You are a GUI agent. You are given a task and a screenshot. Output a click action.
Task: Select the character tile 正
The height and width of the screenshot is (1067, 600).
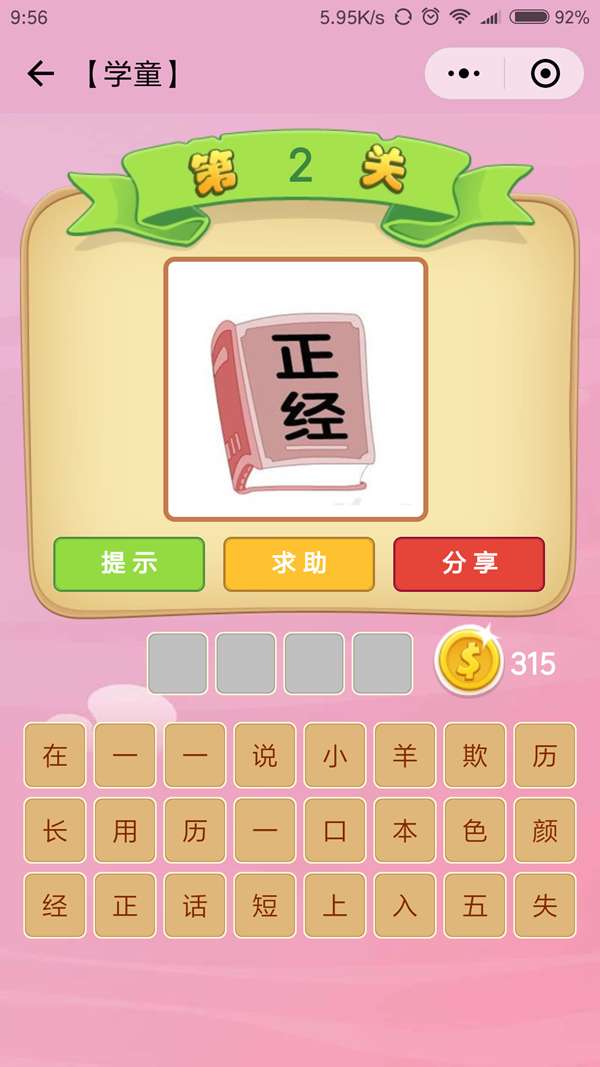click(125, 906)
